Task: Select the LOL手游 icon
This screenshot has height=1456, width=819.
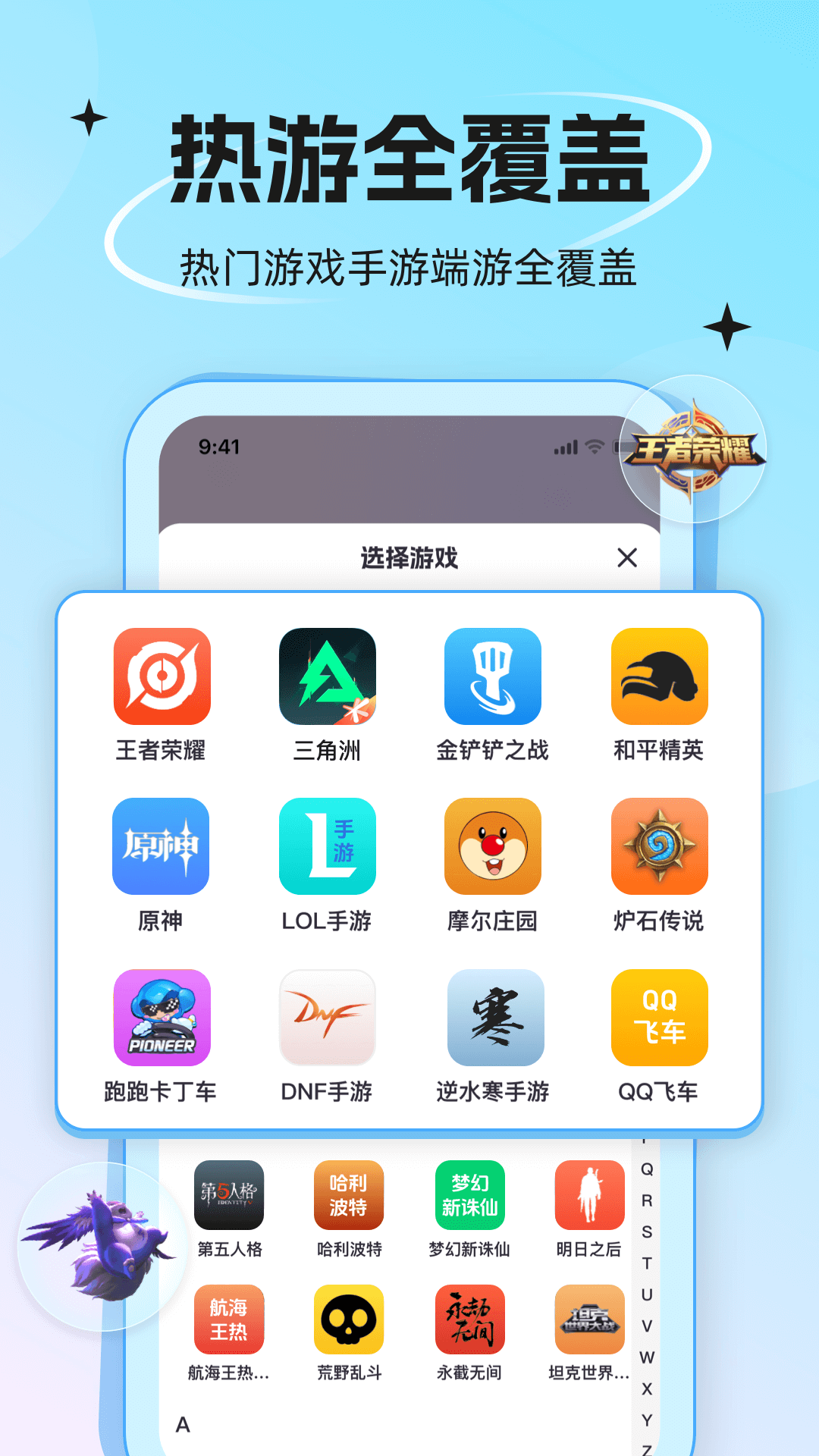Action: point(328,848)
